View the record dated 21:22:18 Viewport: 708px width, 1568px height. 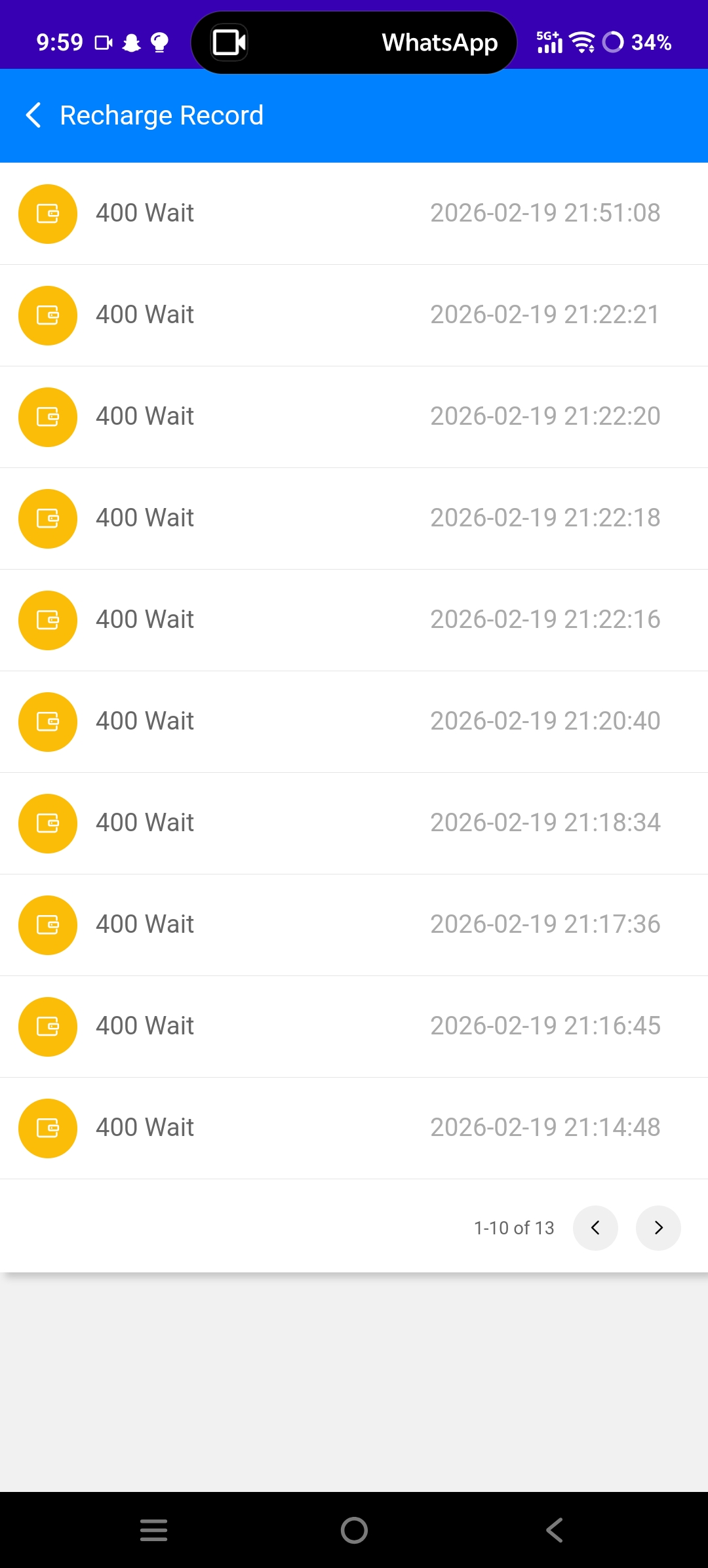coord(354,519)
